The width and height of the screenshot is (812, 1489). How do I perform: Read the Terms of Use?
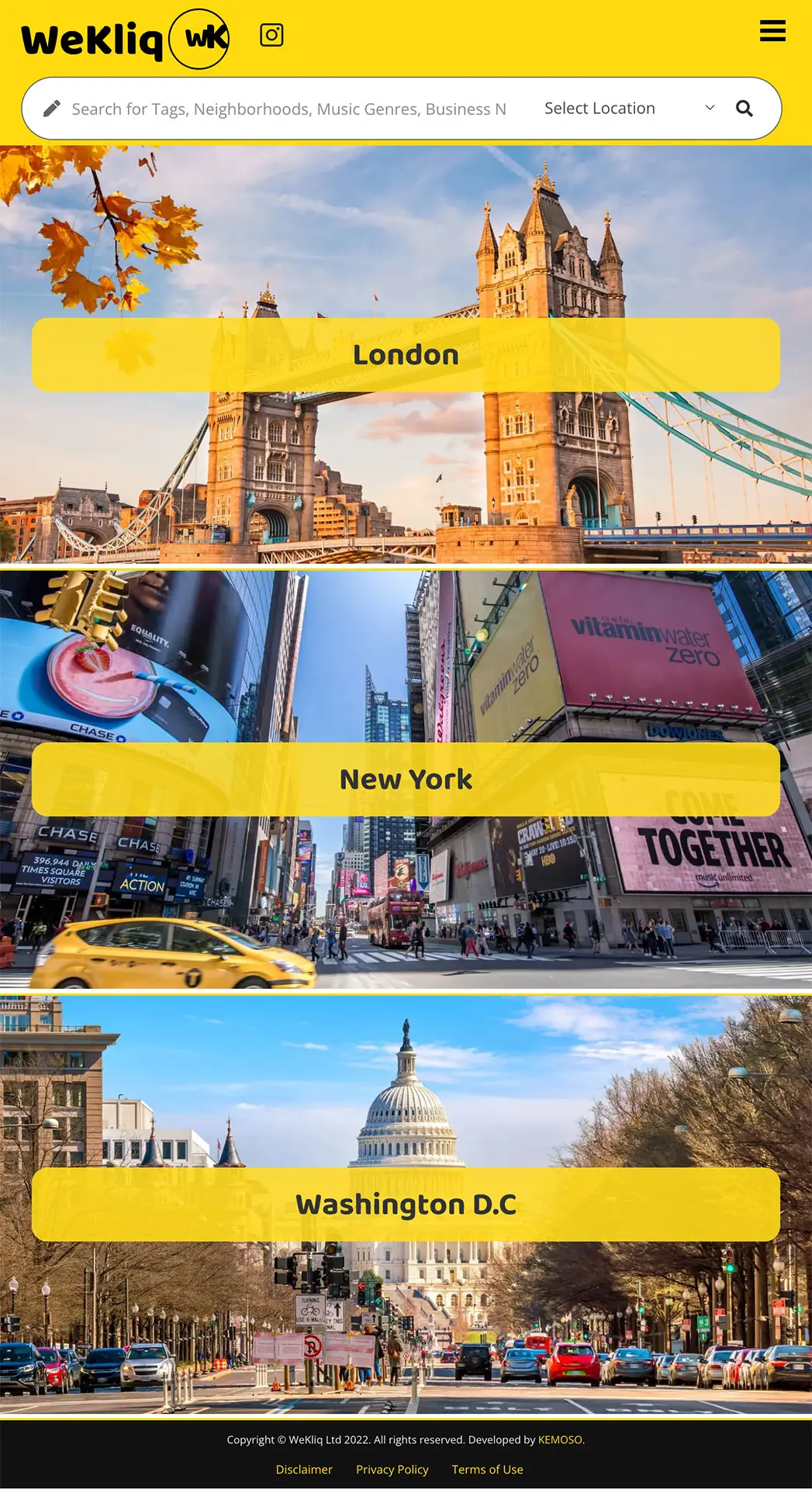coord(488,1470)
